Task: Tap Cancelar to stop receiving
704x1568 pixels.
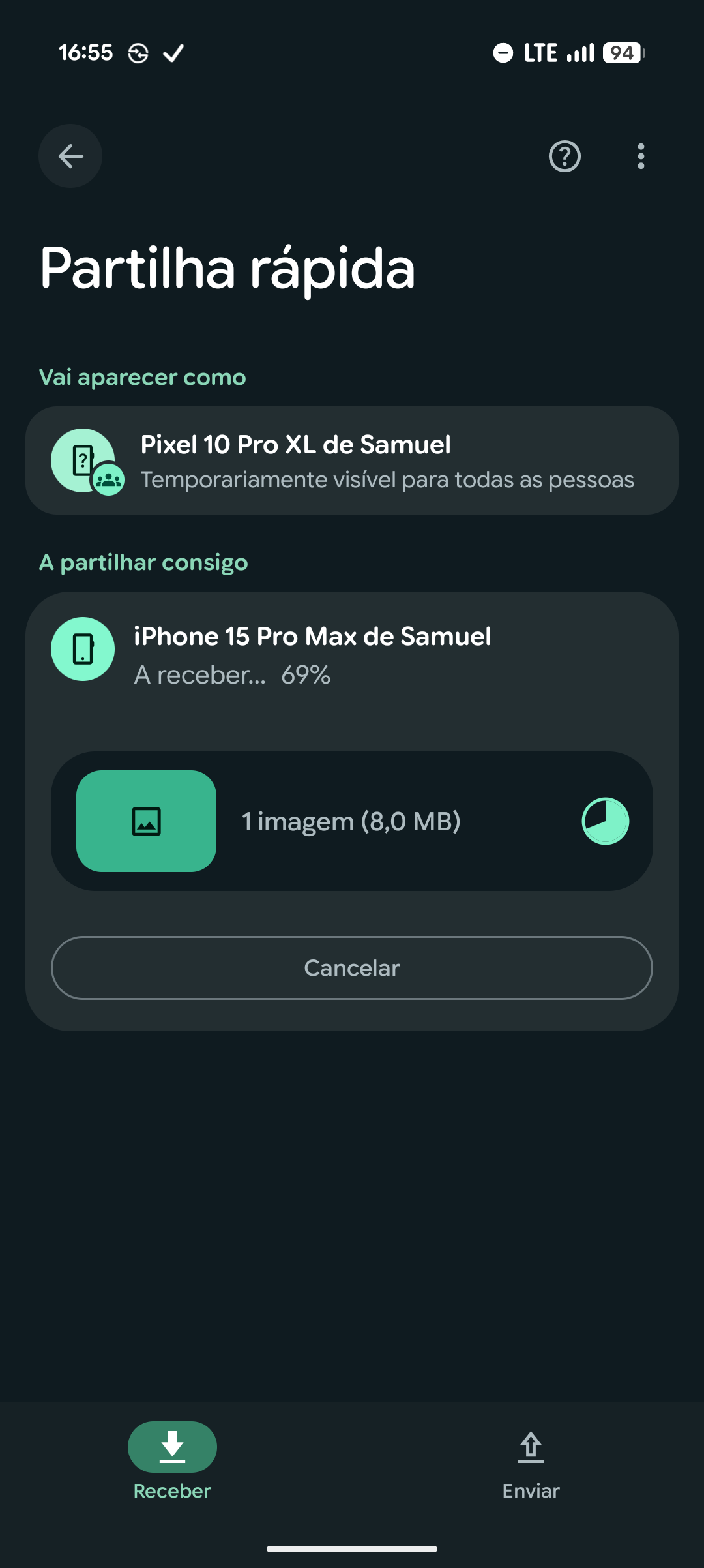Action: coord(352,968)
